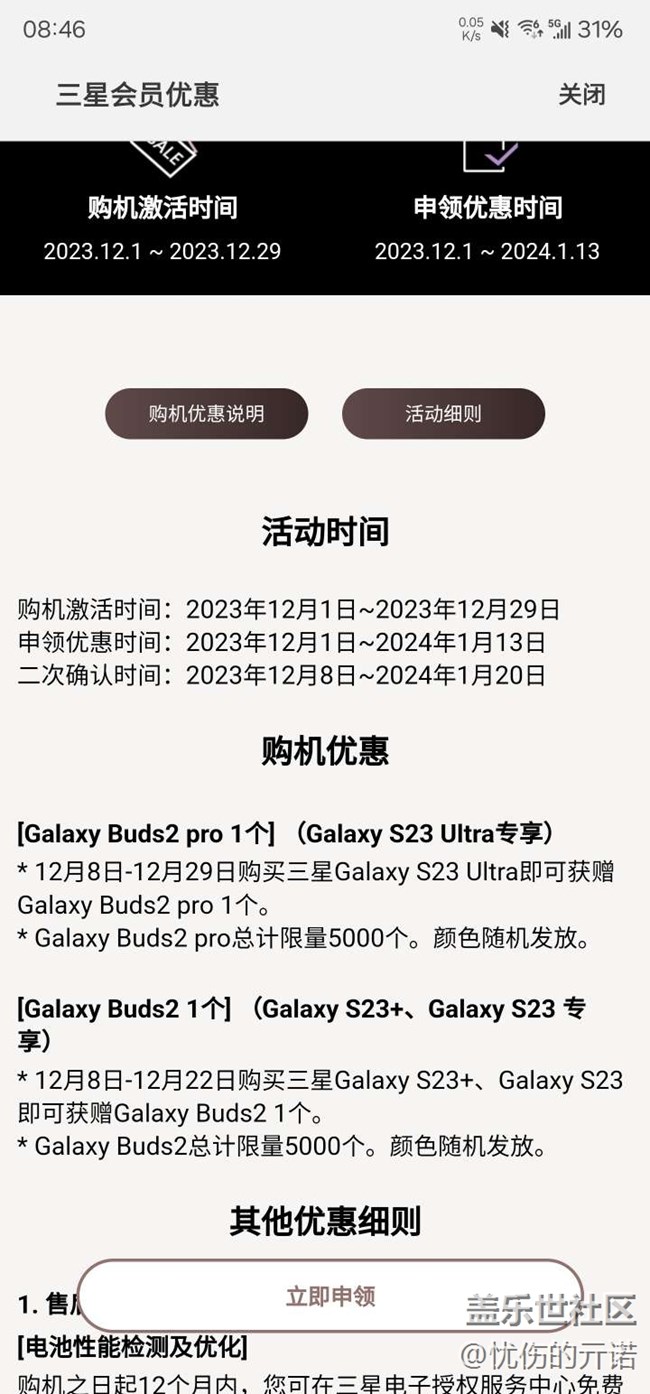Tap 立即申领 to claim the offer
The height and width of the screenshot is (1394, 650).
coord(330,1296)
